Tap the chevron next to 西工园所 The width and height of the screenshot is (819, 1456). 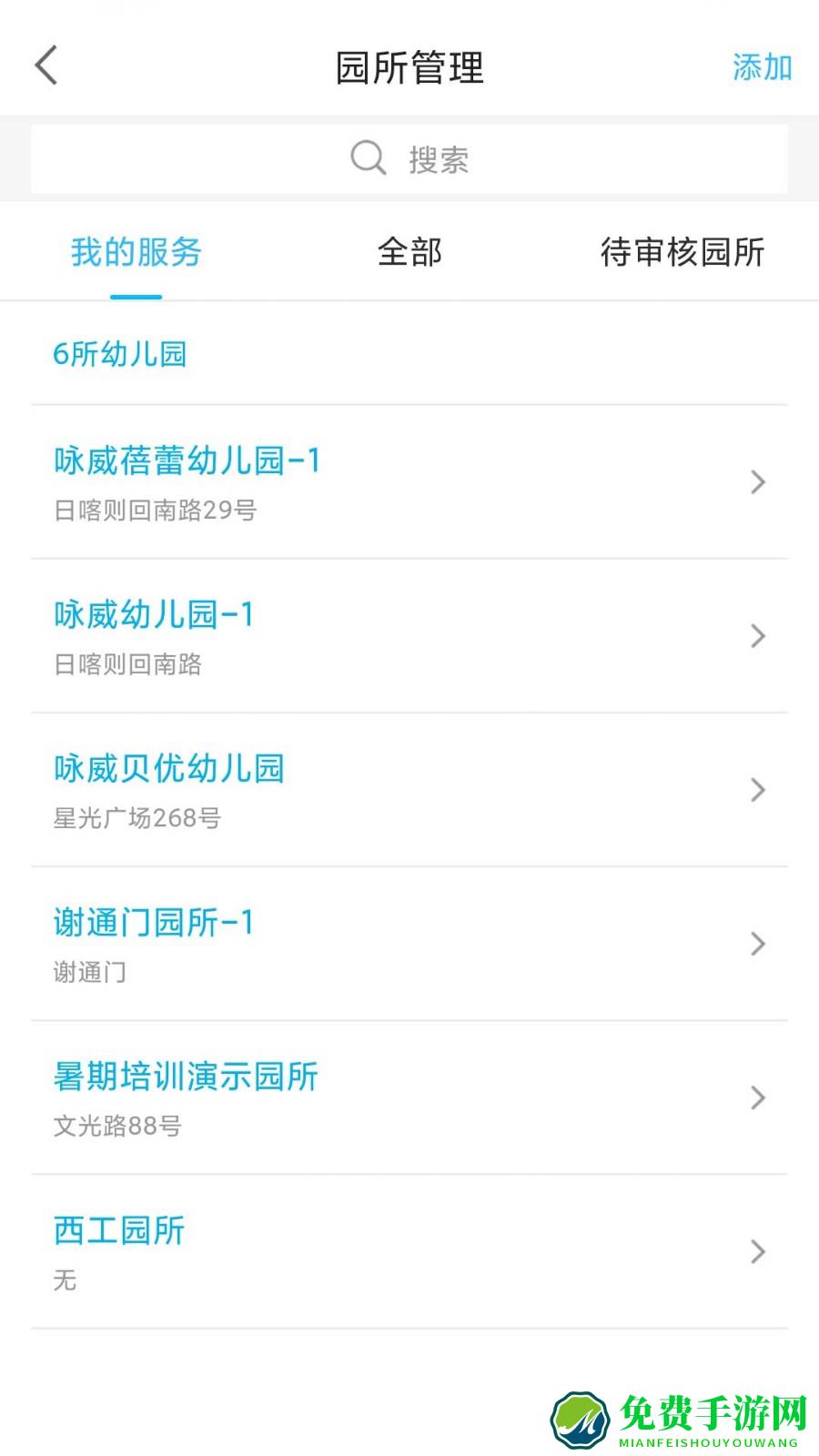click(x=758, y=1252)
